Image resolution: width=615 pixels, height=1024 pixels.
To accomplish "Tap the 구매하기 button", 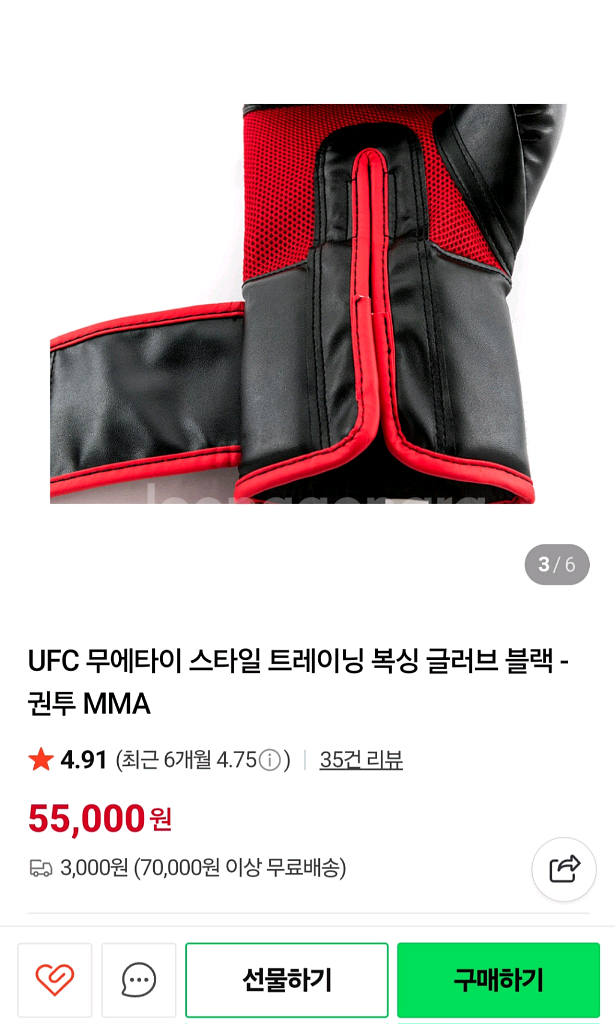I will (498, 979).
